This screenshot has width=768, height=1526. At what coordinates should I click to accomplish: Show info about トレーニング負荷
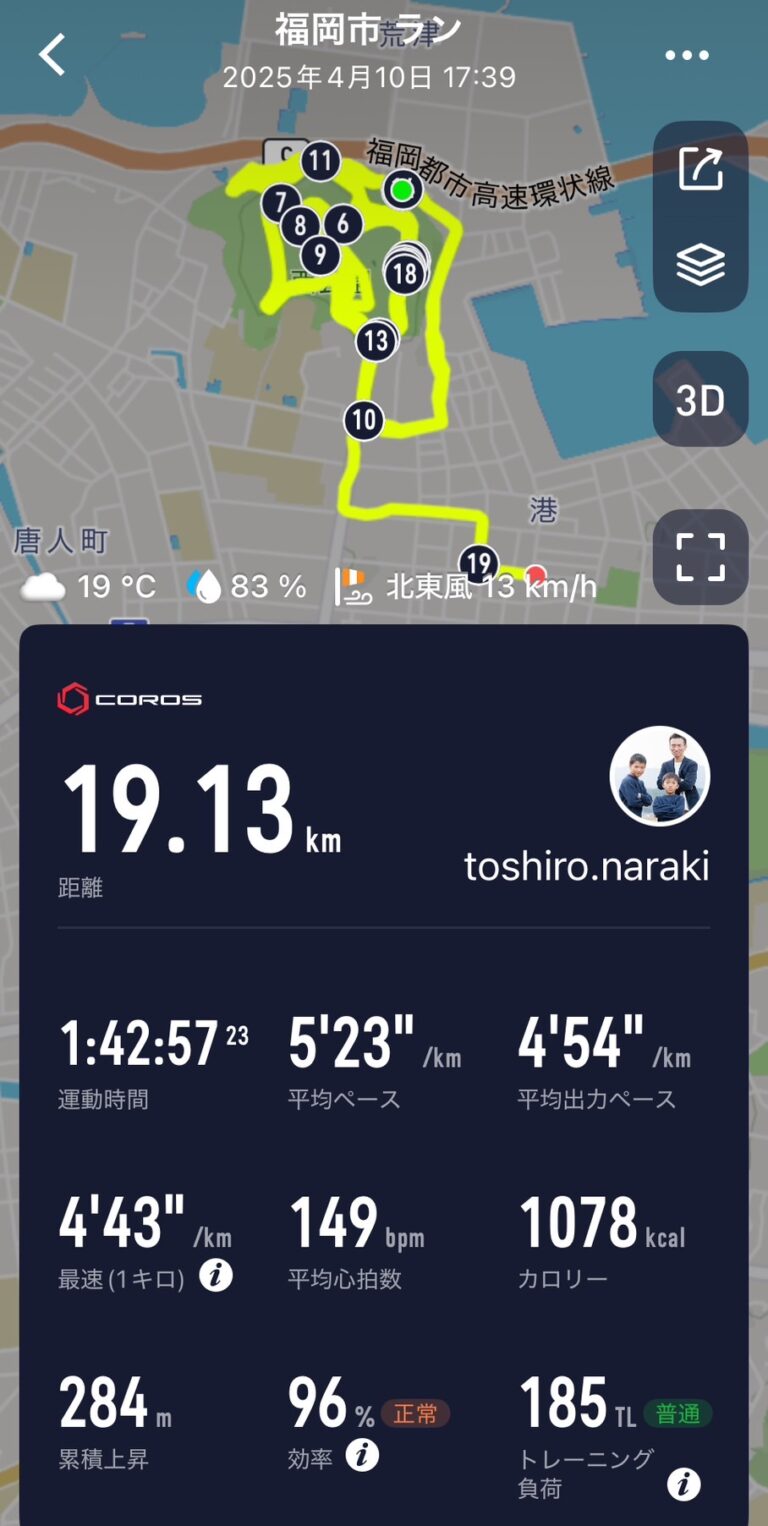pyautogui.click(x=684, y=1484)
